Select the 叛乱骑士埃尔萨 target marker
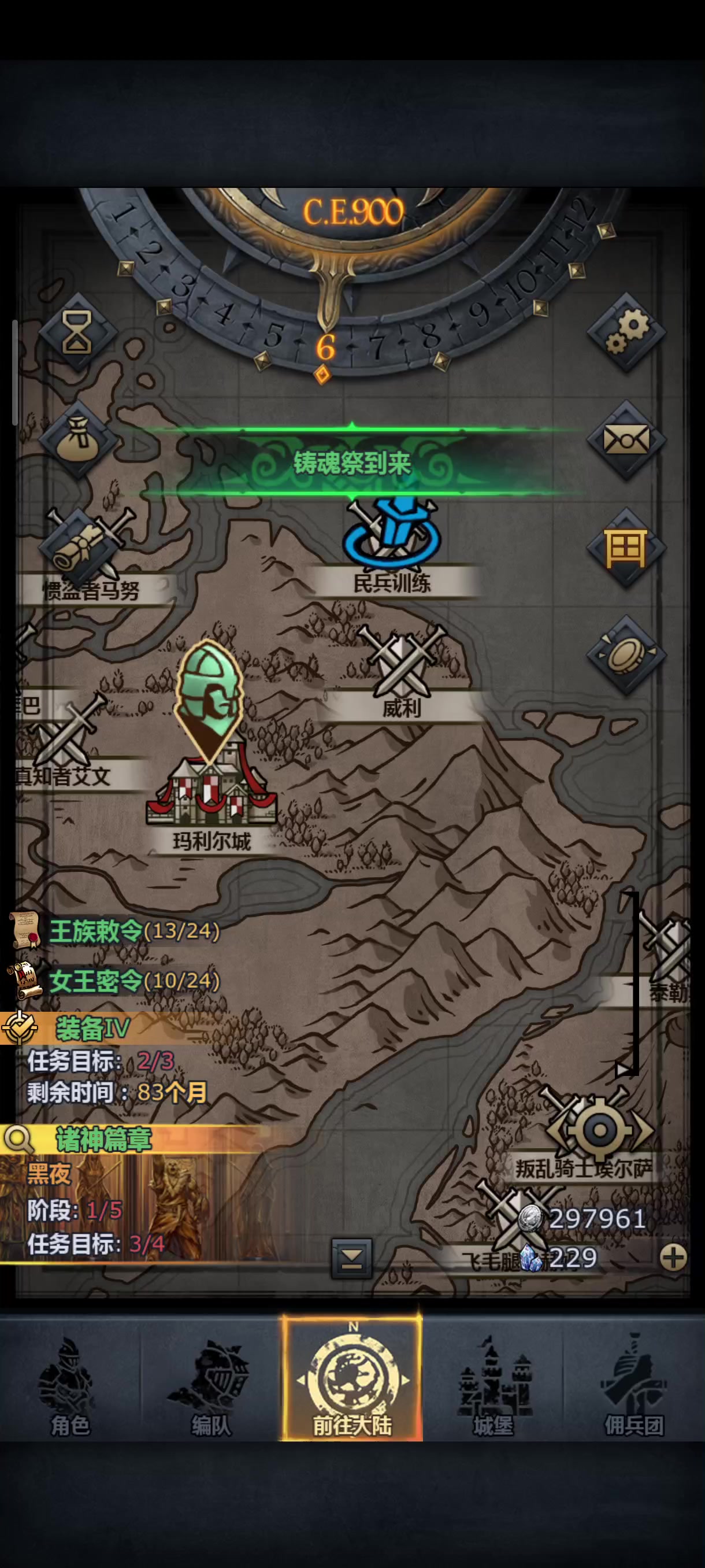This screenshot has width=705, height=1568. click(x=599, y=1131)
